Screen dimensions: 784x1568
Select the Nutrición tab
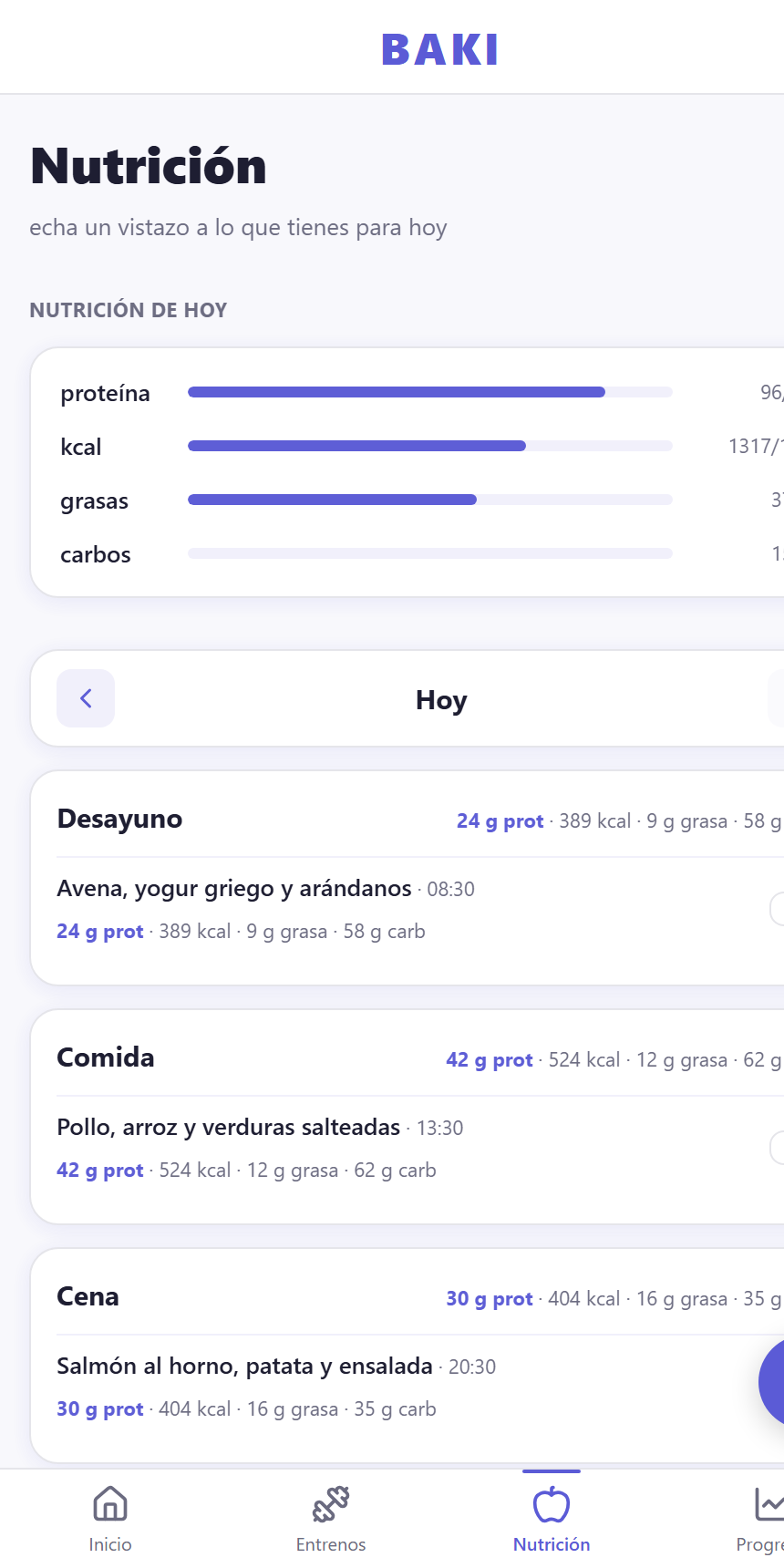(x=552, y=1519)
